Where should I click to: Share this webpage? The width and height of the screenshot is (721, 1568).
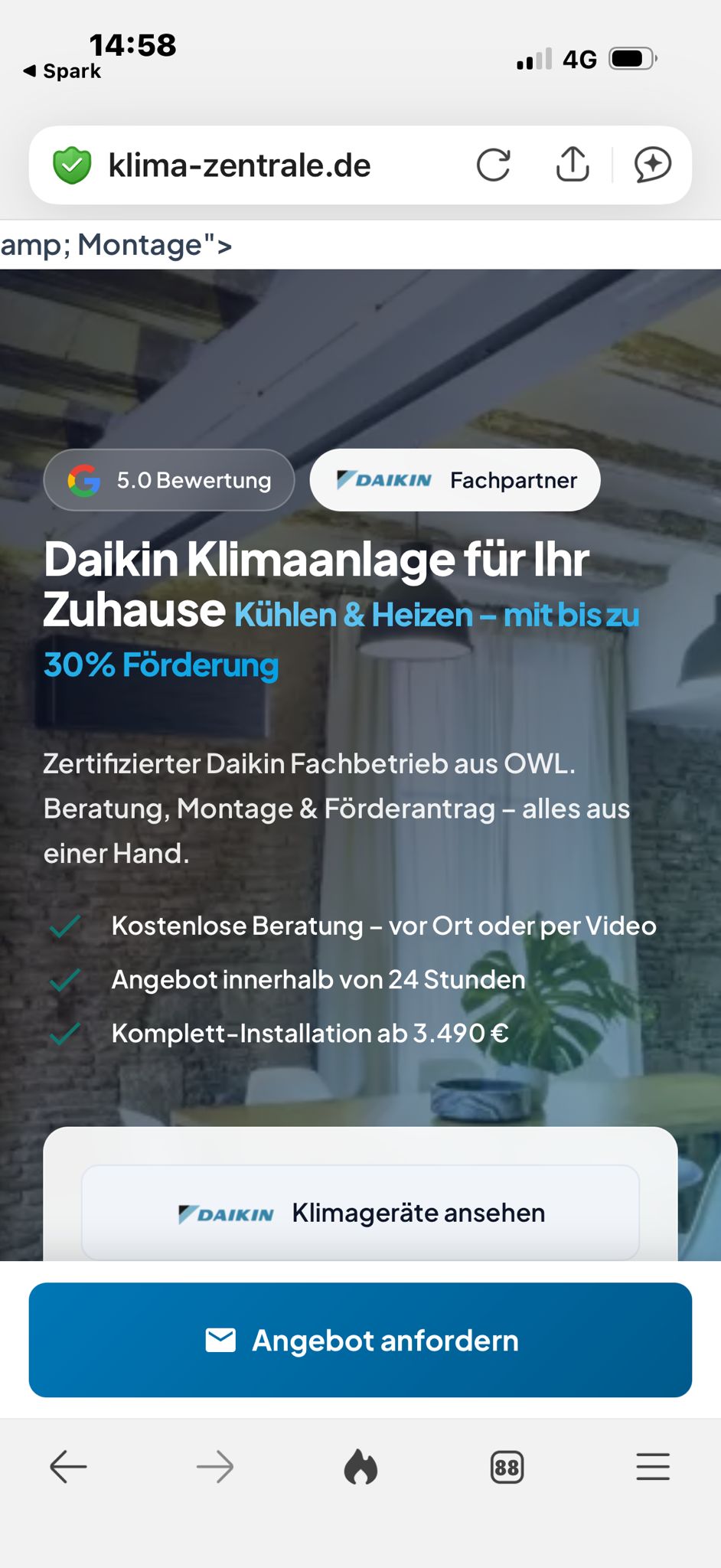point(573,165)
